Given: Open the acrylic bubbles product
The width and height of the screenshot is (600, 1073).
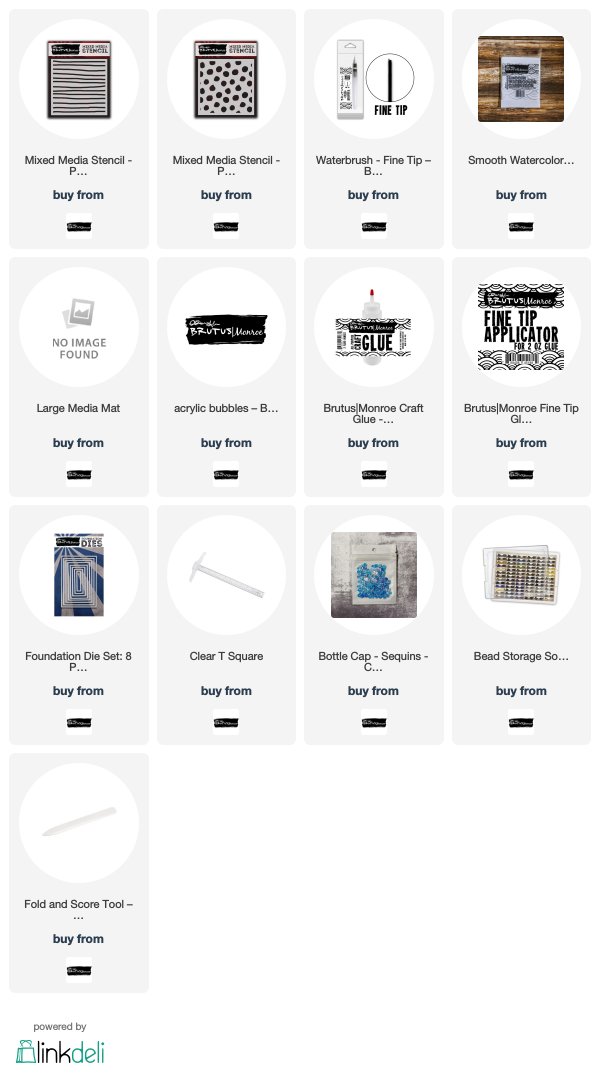Looking at the screenshot, I should click(226, 377).
